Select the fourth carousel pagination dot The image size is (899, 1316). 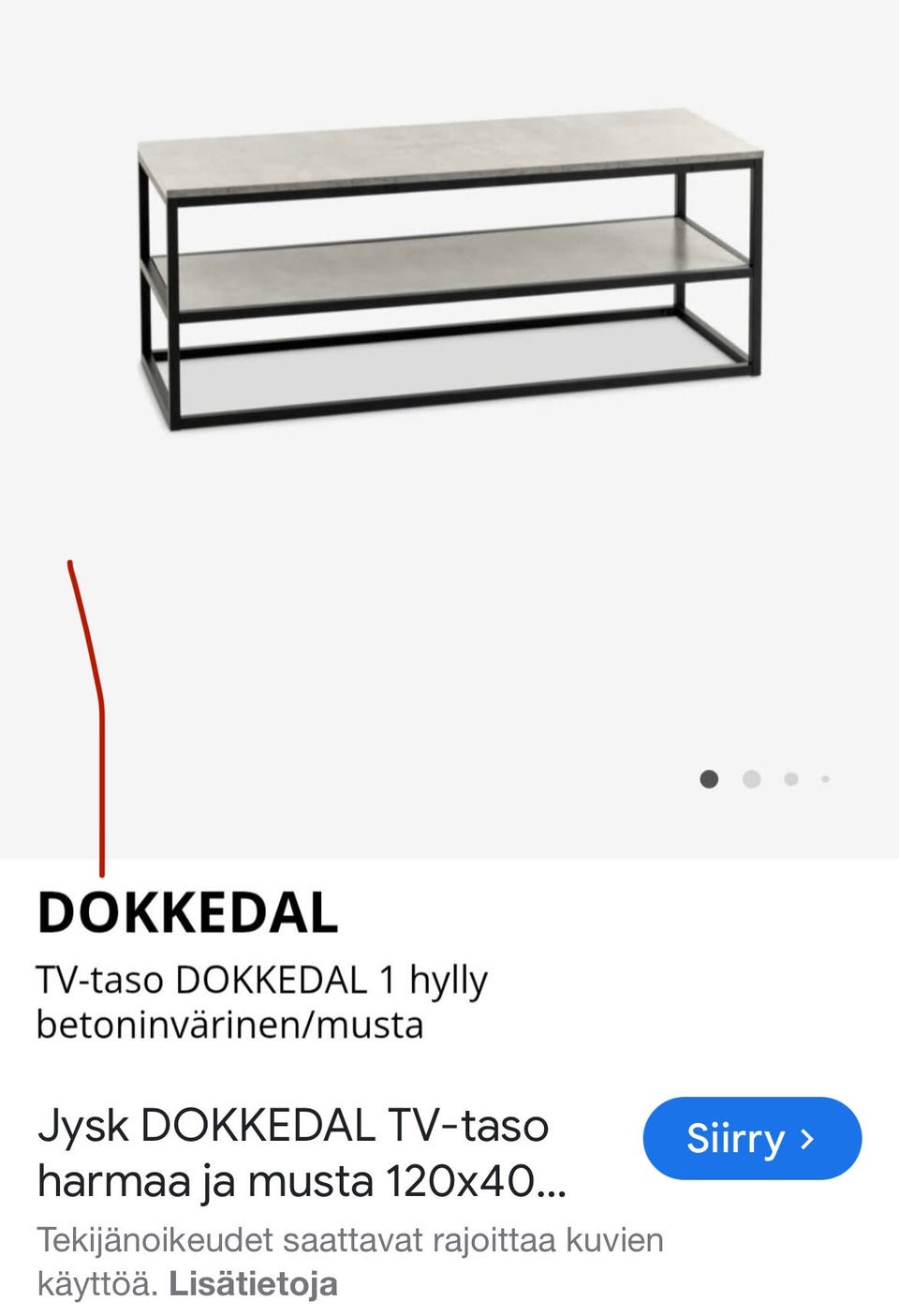tap(825, 778)
